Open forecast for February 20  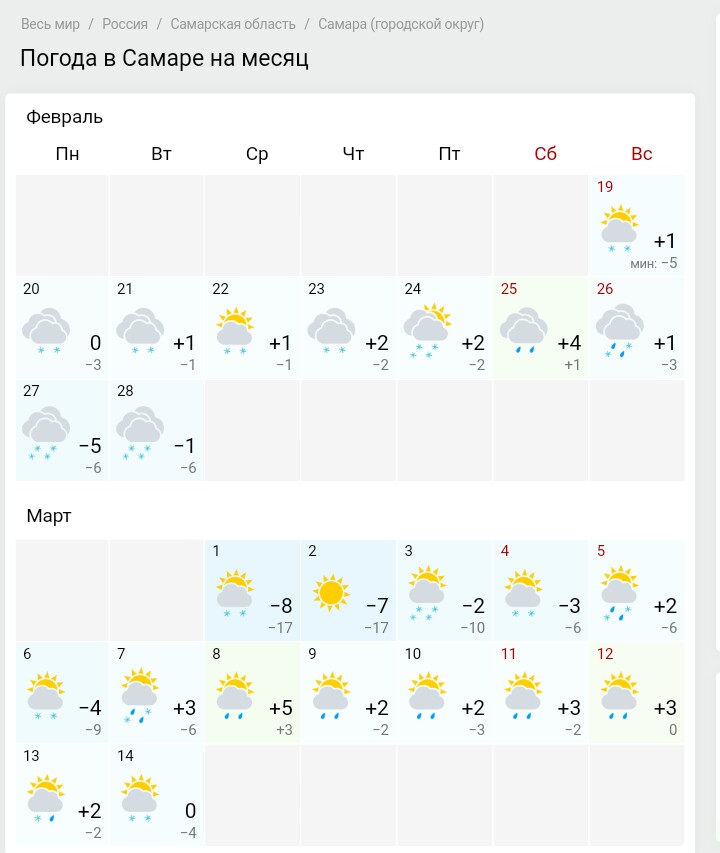pyautogui.click(x=62, y=327)
